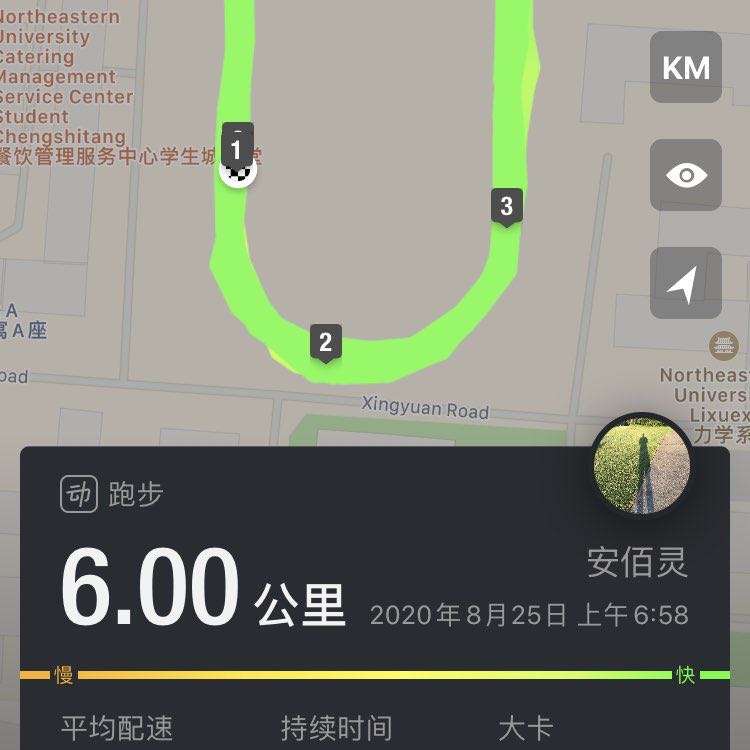This screenshot has width=750, height=750.
Task: Tap the kilometer 2 marker on the route
Action: (325, 343)
